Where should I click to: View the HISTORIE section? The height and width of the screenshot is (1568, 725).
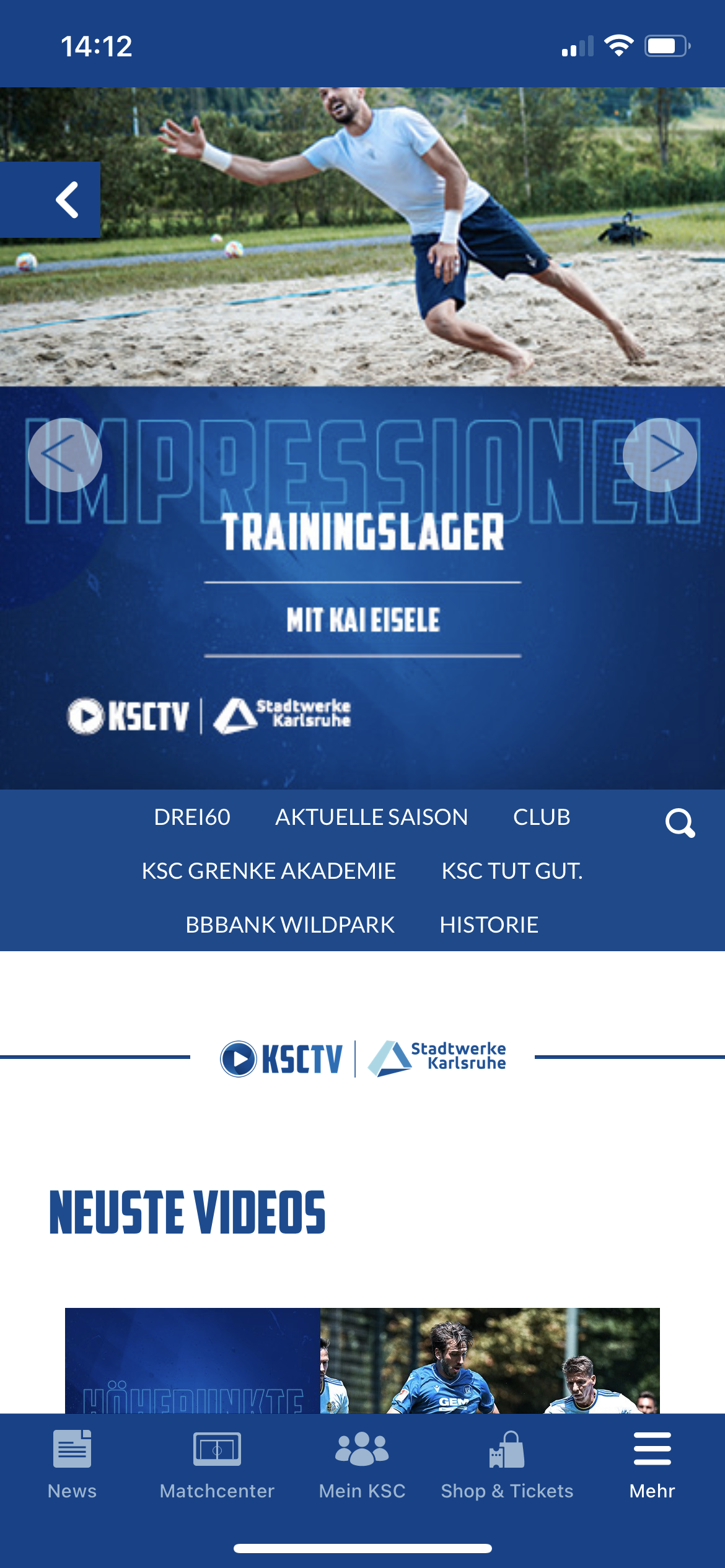(x=488, y=925)
